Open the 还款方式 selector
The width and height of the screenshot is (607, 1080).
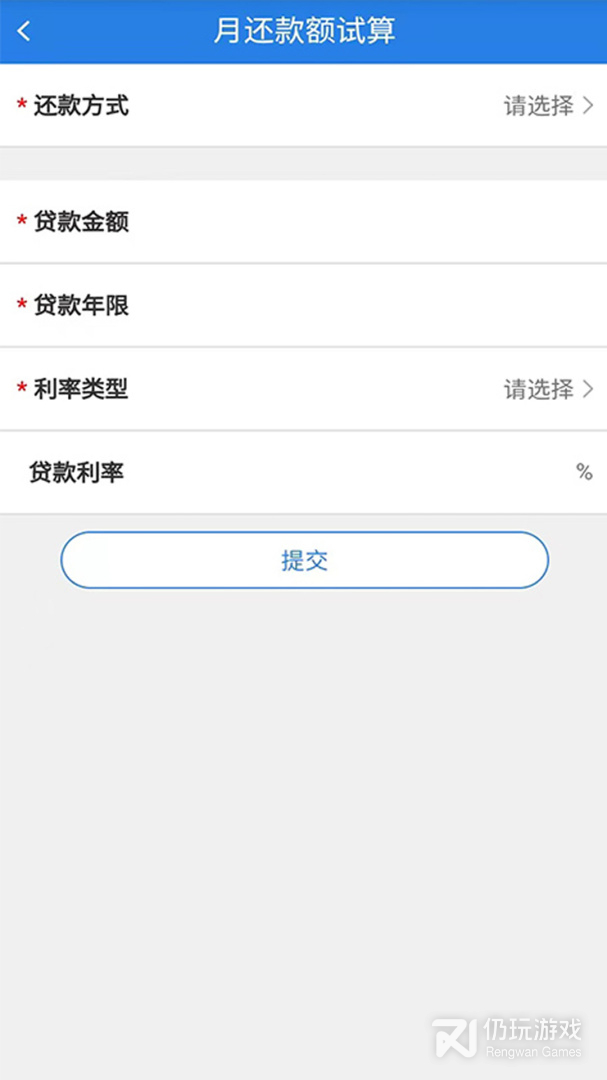click(547, 106)
